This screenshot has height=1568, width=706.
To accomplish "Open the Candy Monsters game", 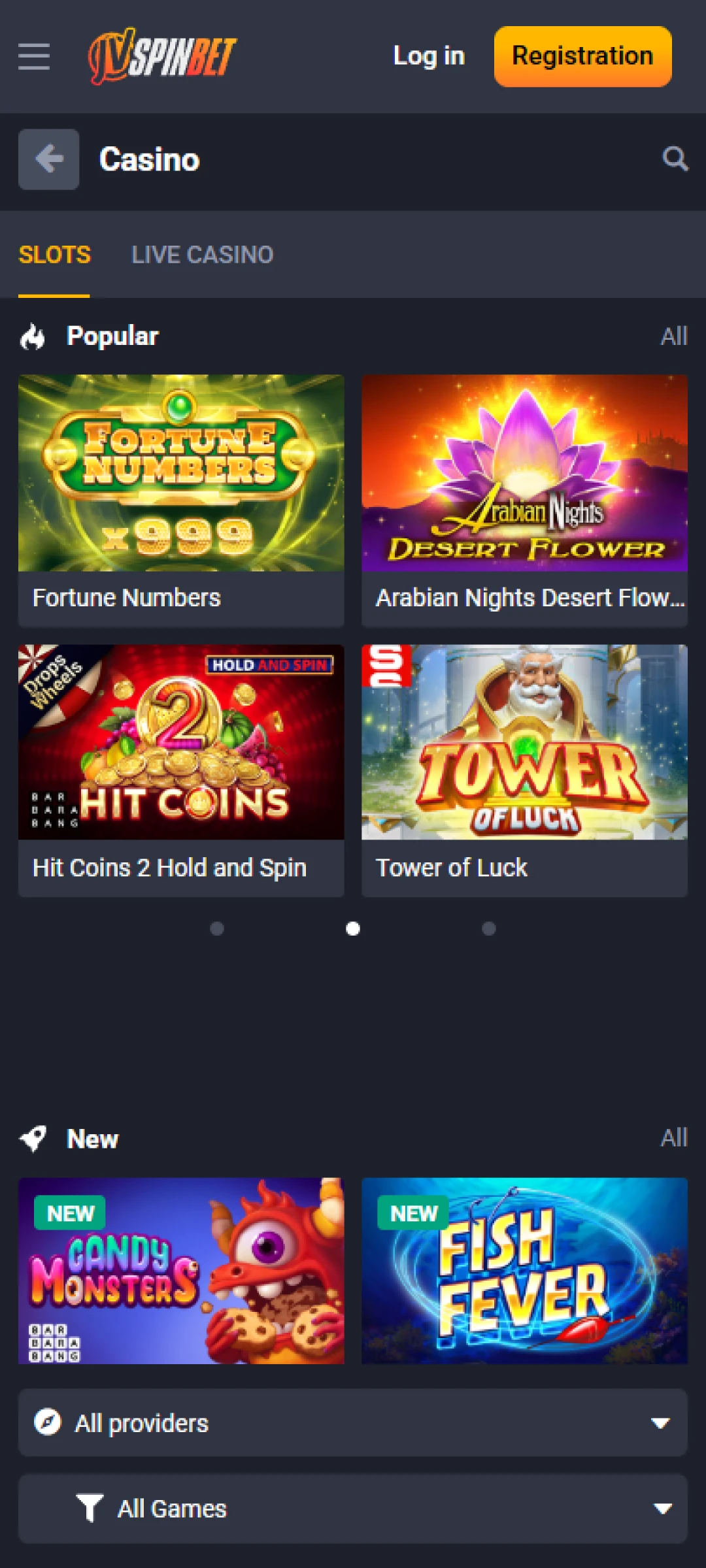I will pos(181,1270).
